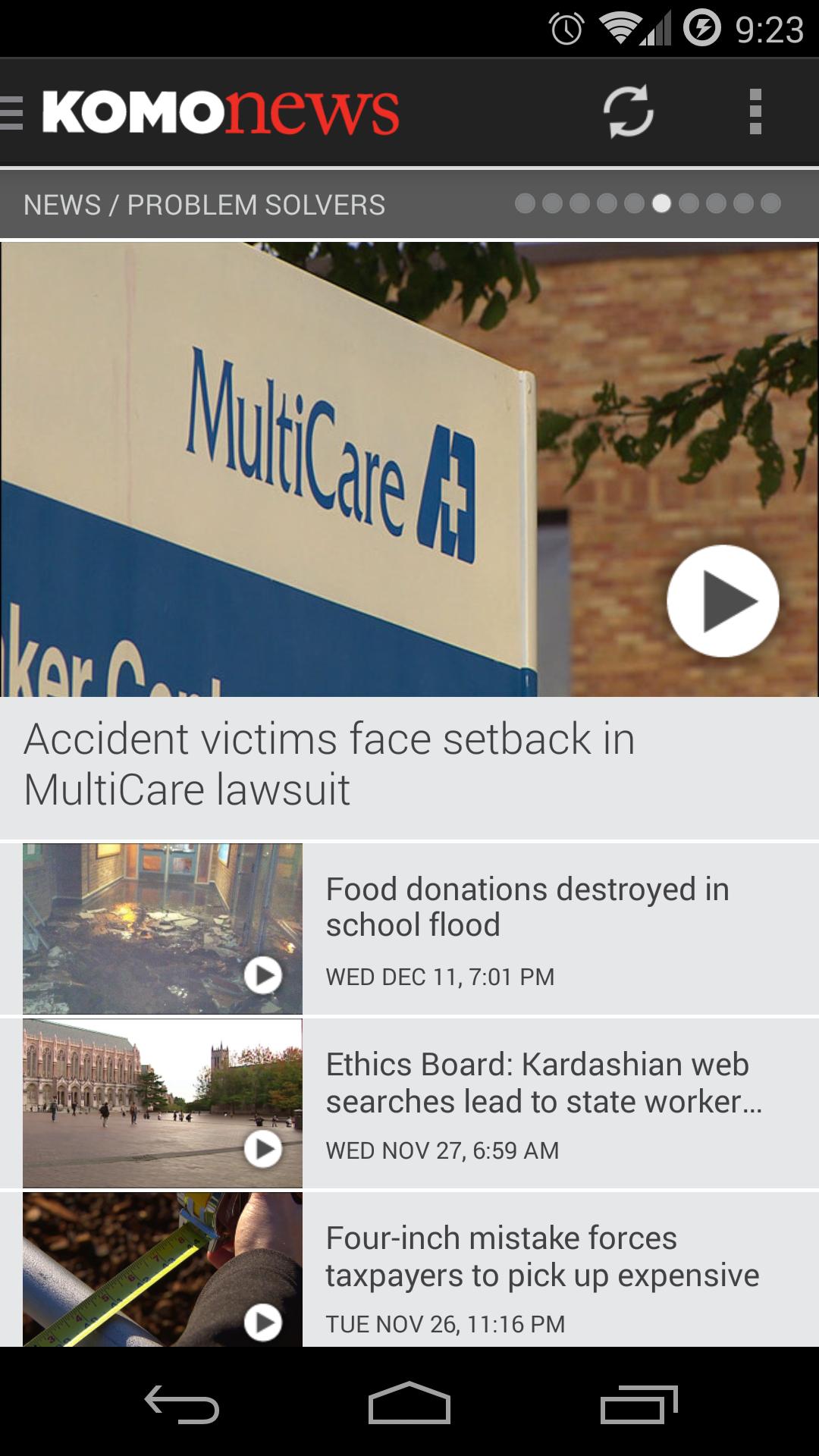Open the overflow menu
The height and width of the screenshot is (1456, 819).
(755, 112)
